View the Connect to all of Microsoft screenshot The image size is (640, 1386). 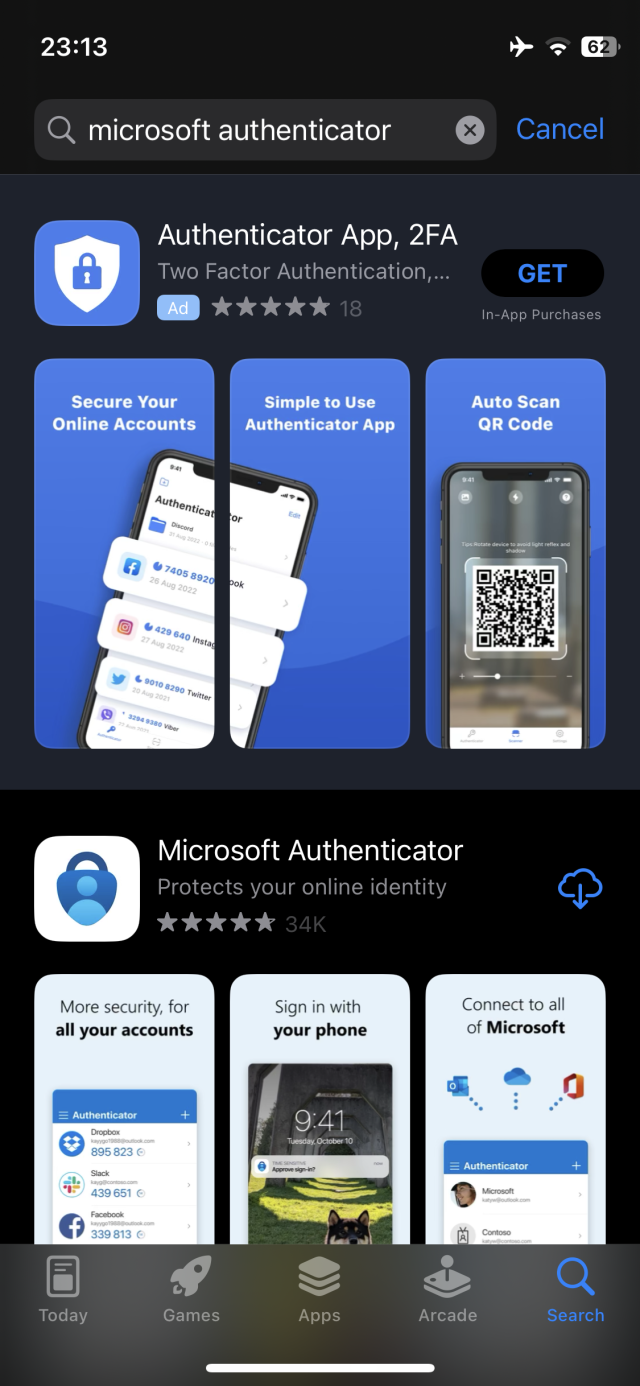click(x=515, y=1109)
